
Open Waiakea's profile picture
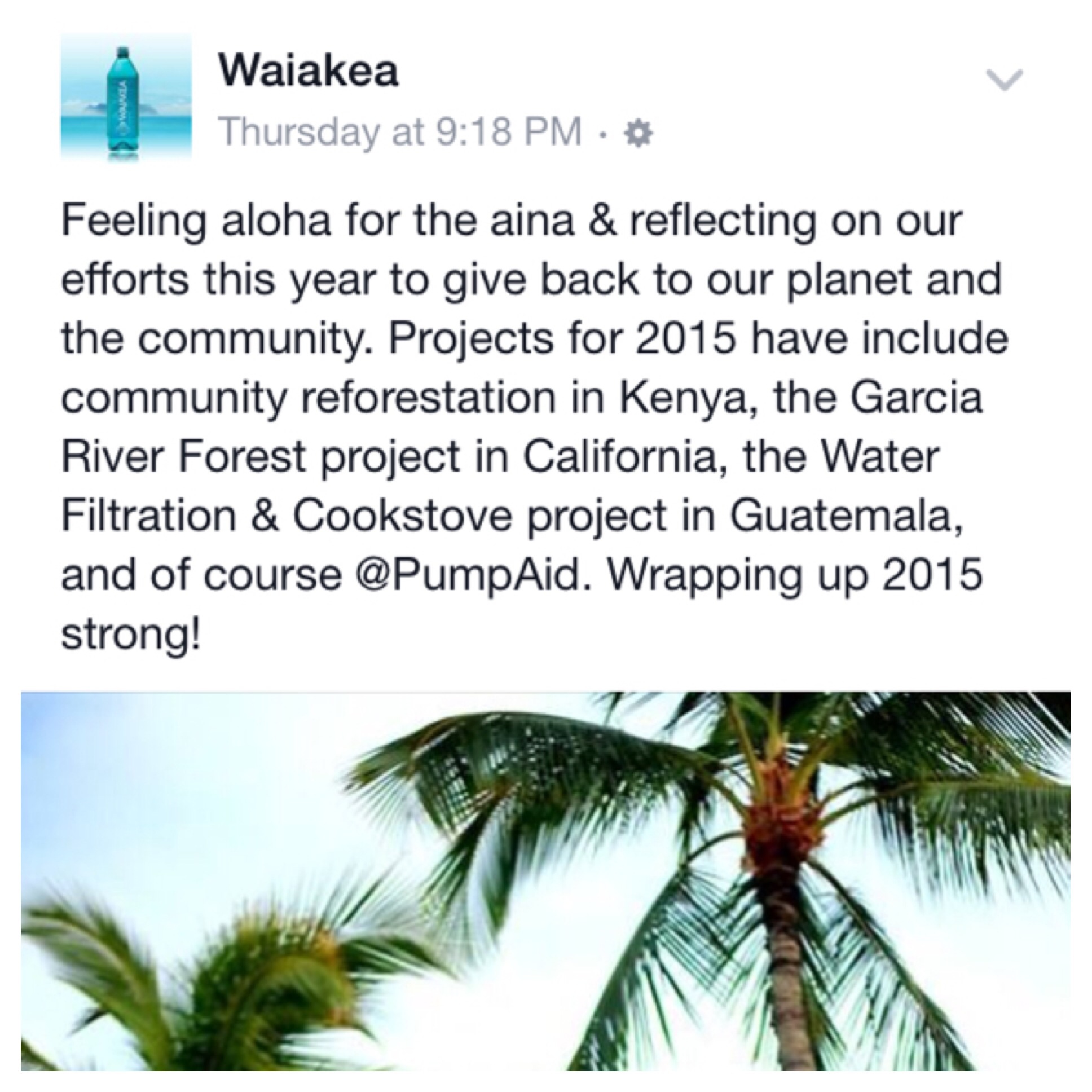[125, 96]
